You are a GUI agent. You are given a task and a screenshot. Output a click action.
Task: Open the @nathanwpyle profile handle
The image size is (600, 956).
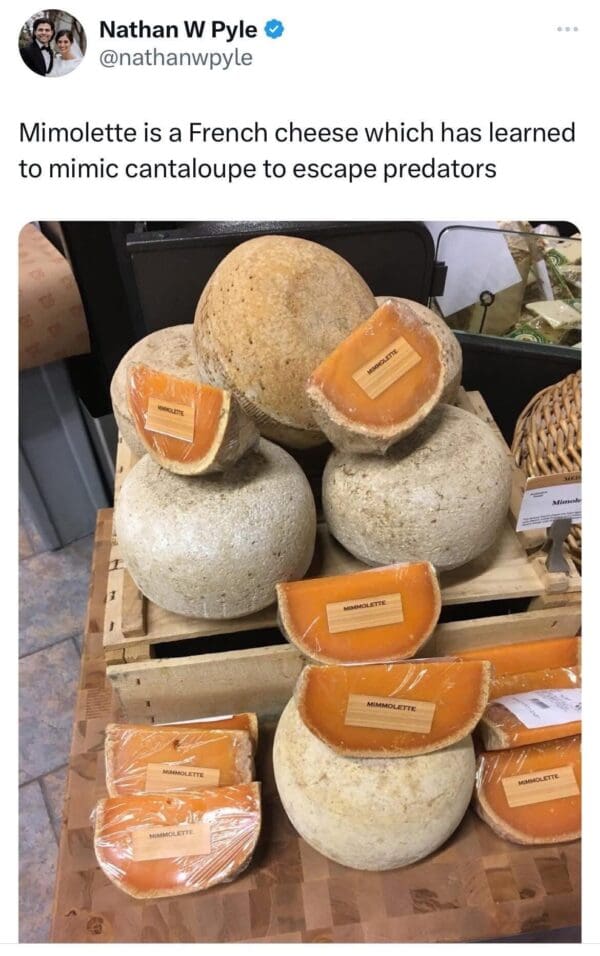pyautogui.click(x=175, y=58)
